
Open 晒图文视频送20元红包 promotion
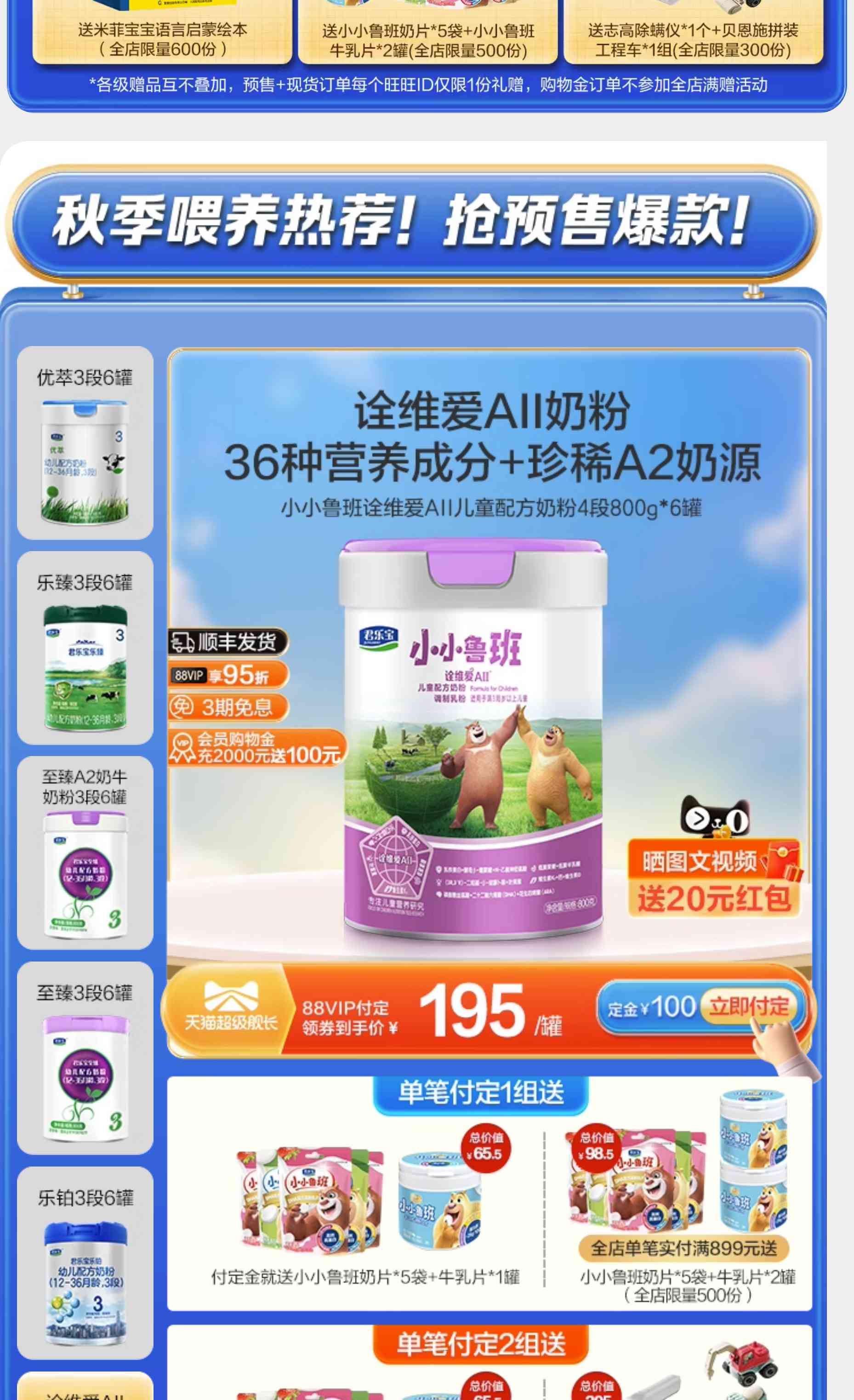click(714, 879)
